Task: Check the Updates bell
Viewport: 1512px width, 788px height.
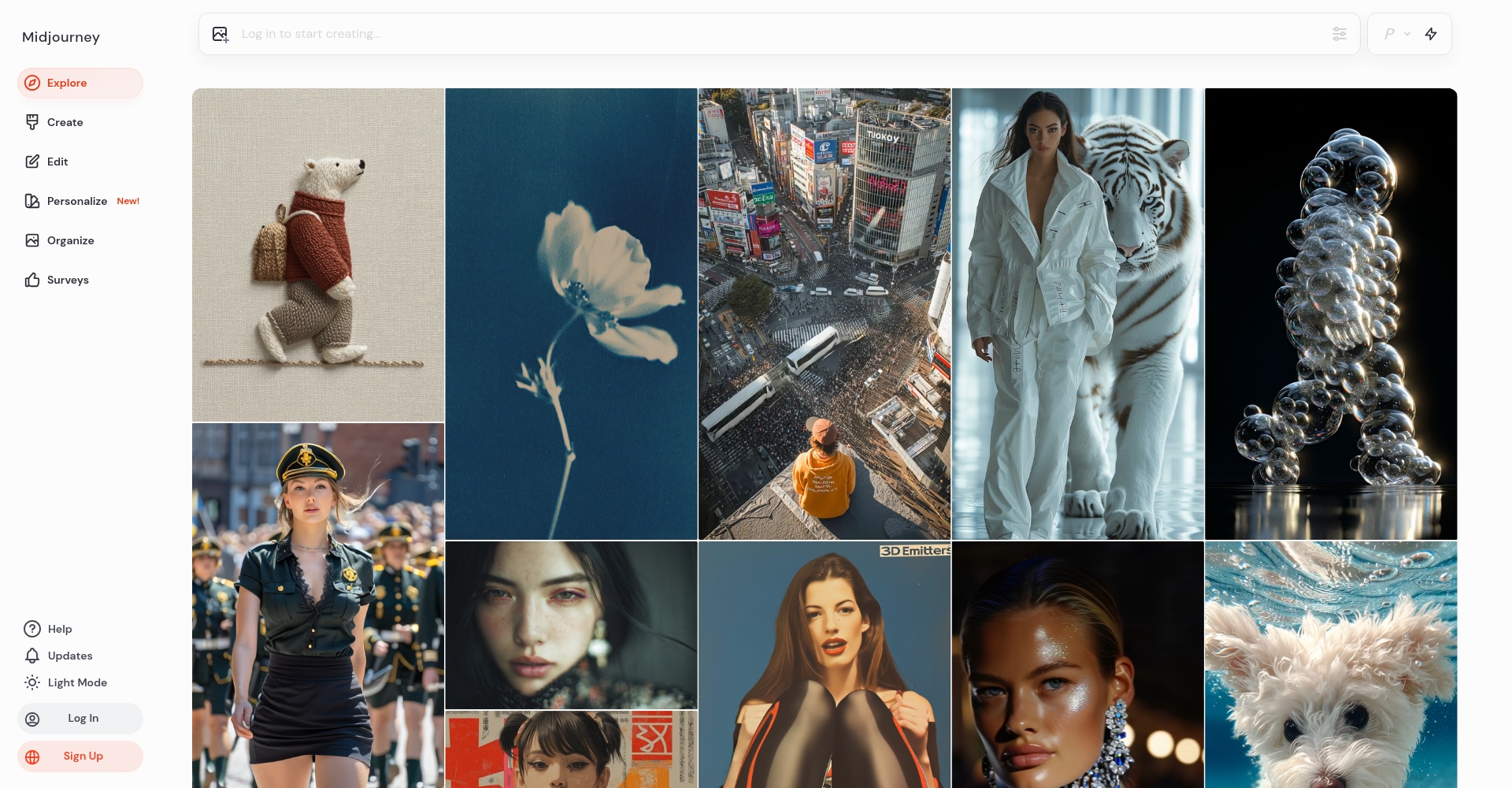Action: pyautogui.click(x=69, y=656)
